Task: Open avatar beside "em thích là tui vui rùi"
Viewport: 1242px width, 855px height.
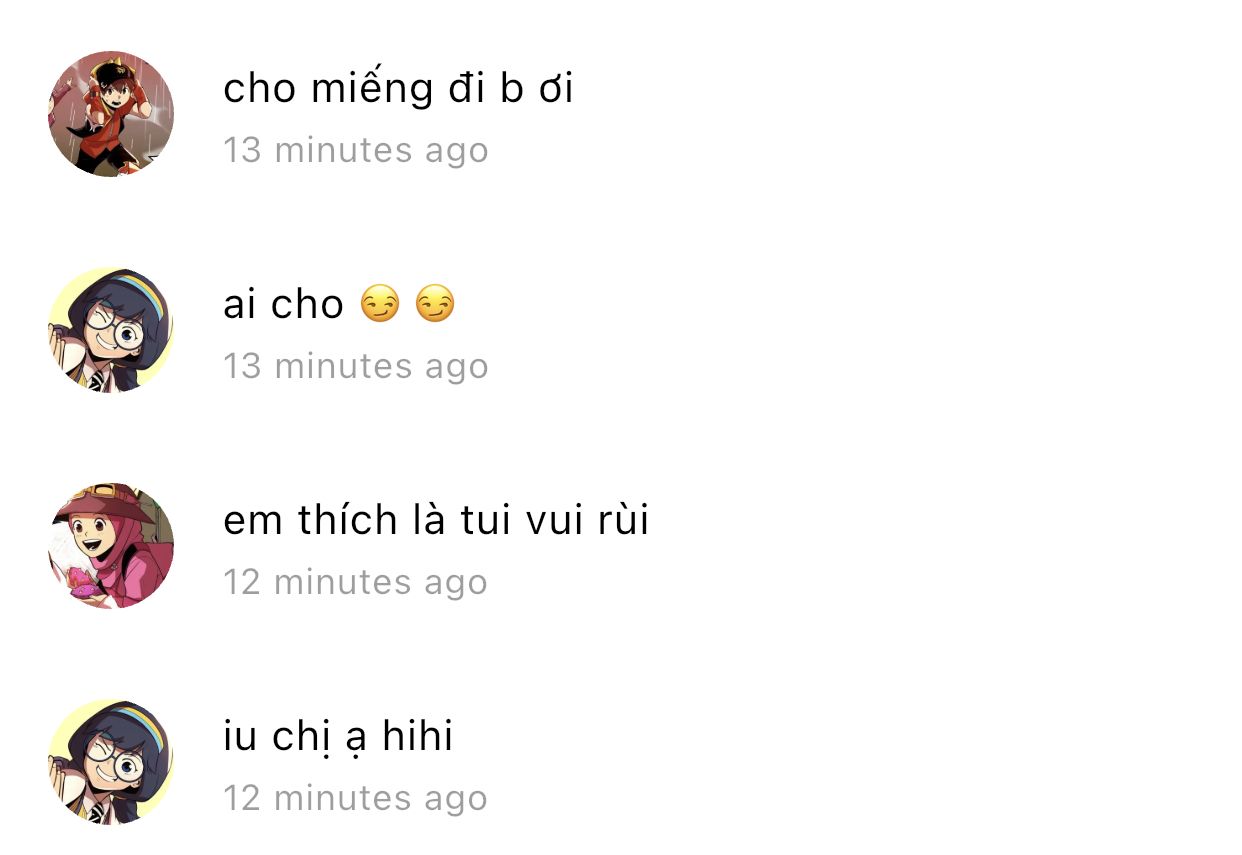Action: (111, 546)
